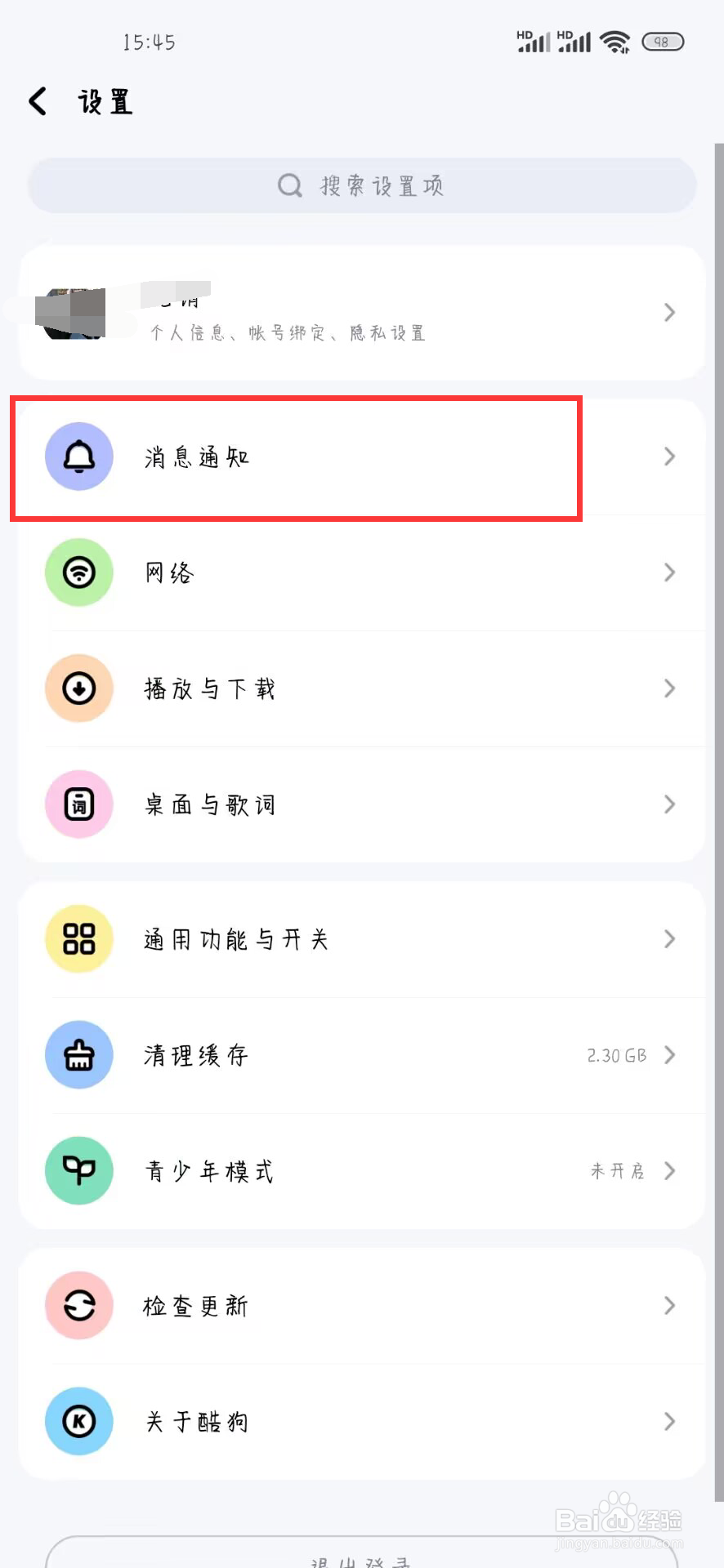Open the 关于酷狗 Kugou K icon
This screenshot has width=724, height=1568.
coord(78,1421)
